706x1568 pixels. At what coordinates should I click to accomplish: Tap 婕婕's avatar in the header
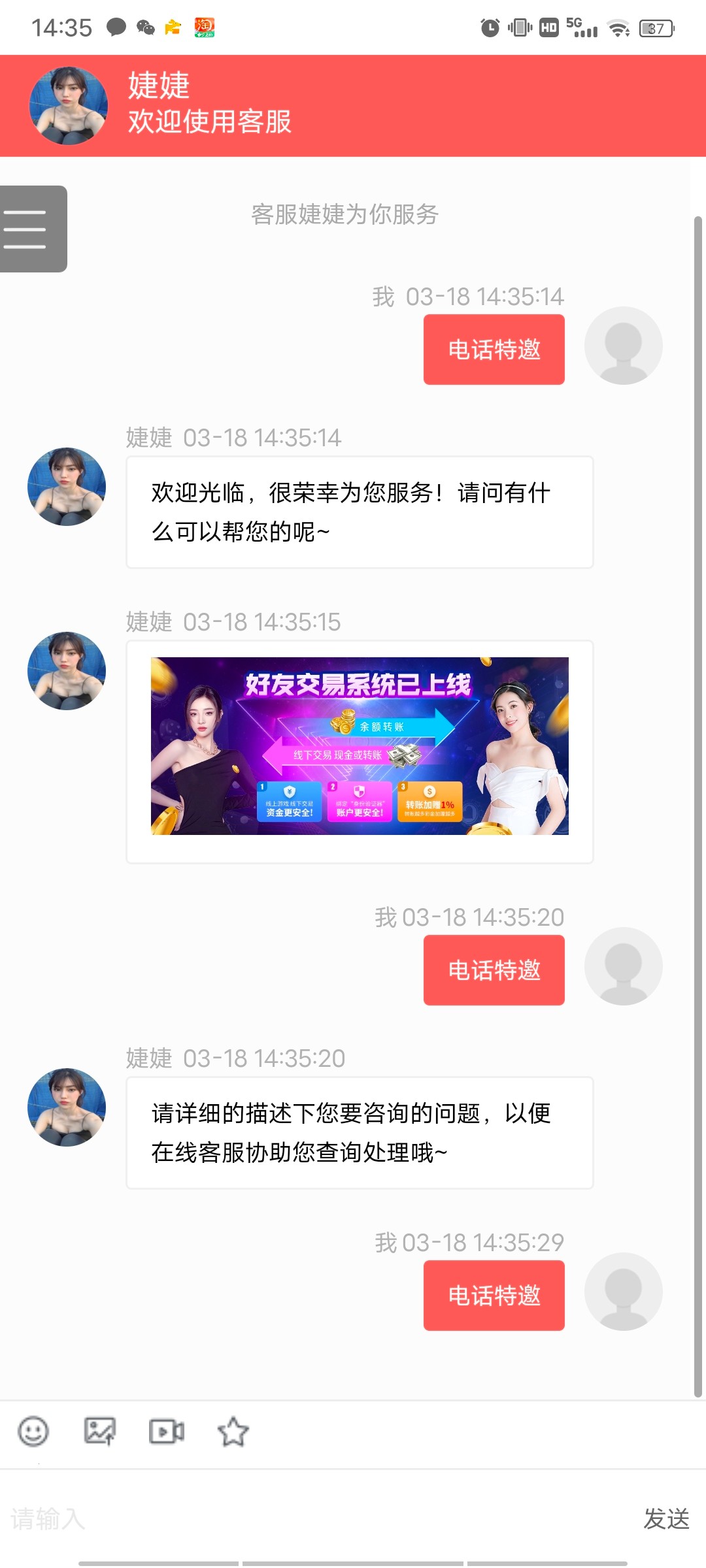(69, 105)
